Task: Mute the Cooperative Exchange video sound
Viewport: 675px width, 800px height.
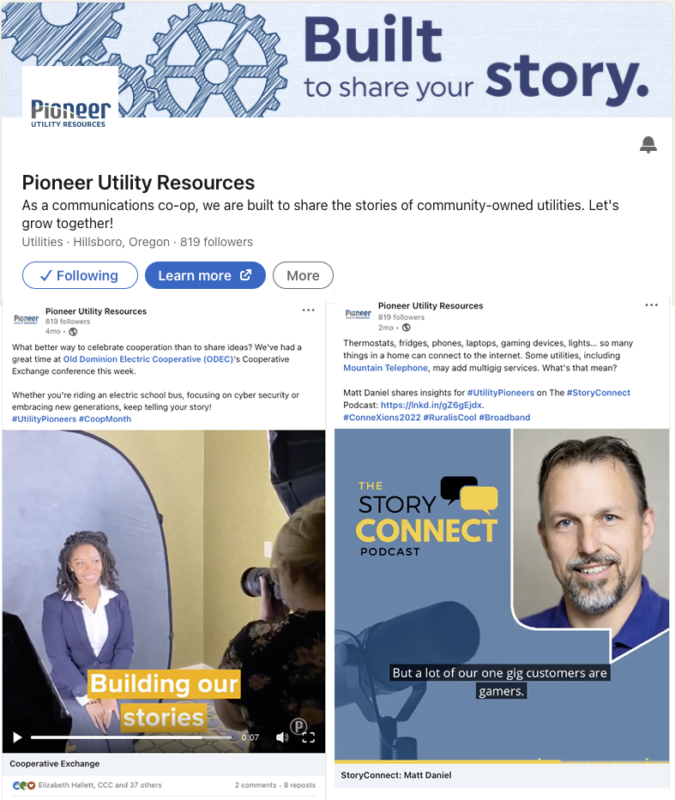Action: click(x=282, y=738)
